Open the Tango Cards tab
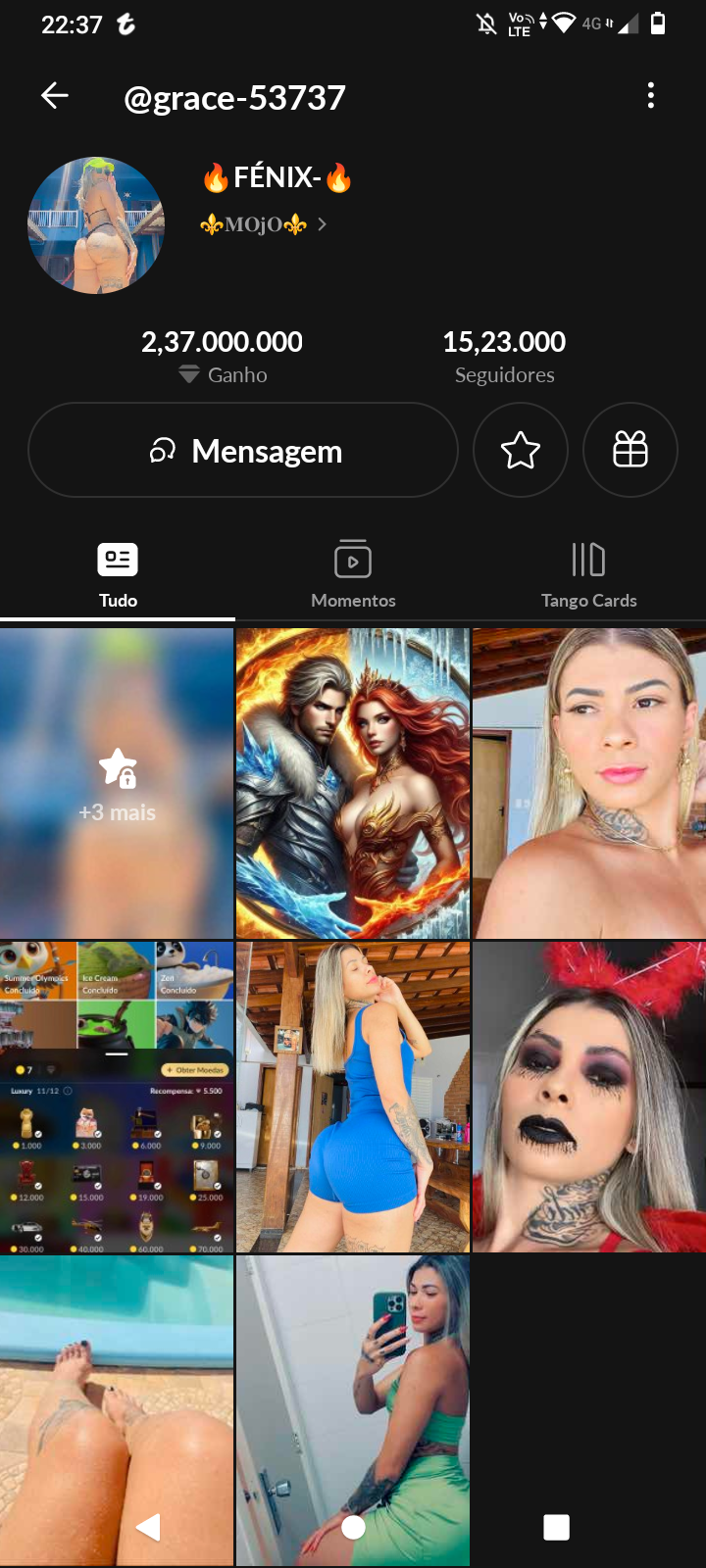The image size is (706, 1568). [x=588, y=574]
